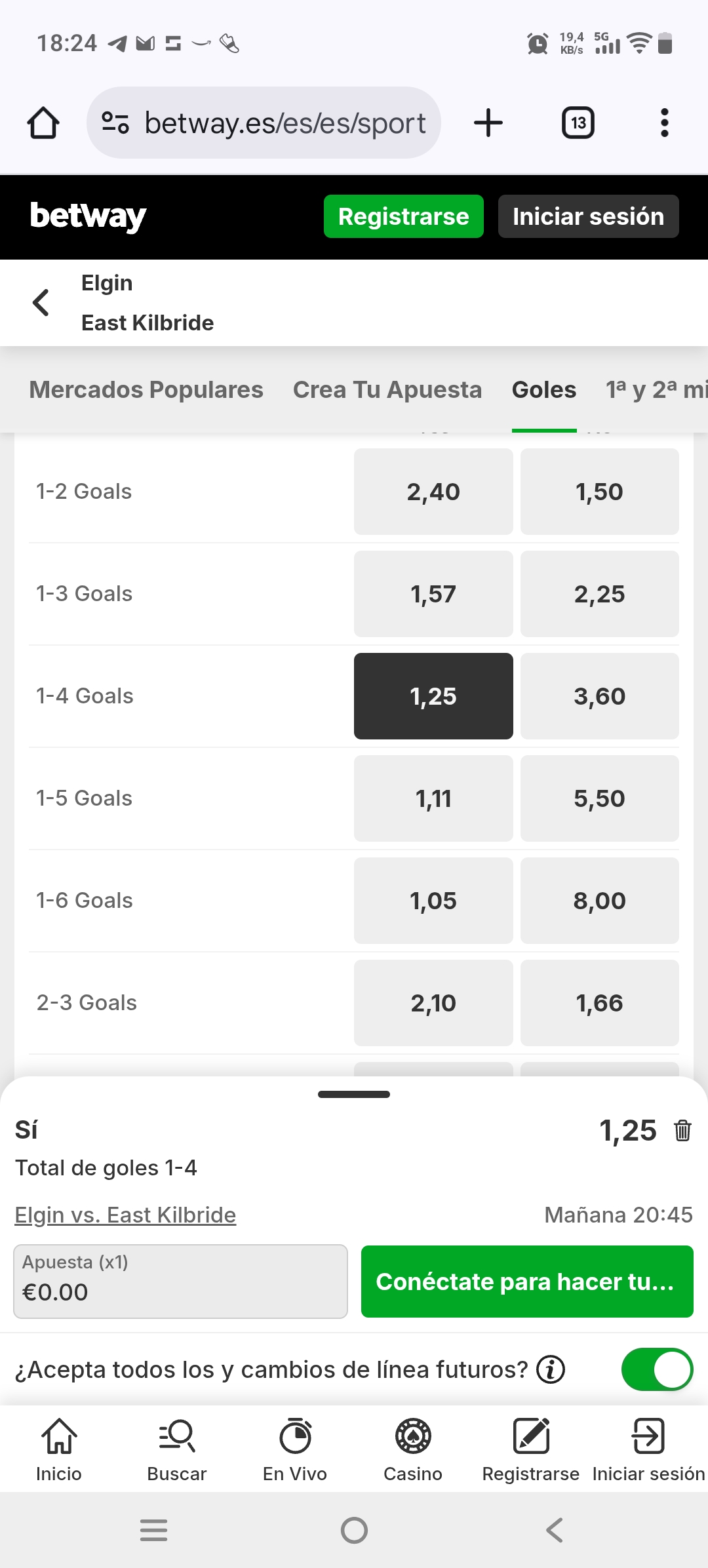Open En Vivo in bottom navigation
The image size is (708, 1568).
point(295,1450)
